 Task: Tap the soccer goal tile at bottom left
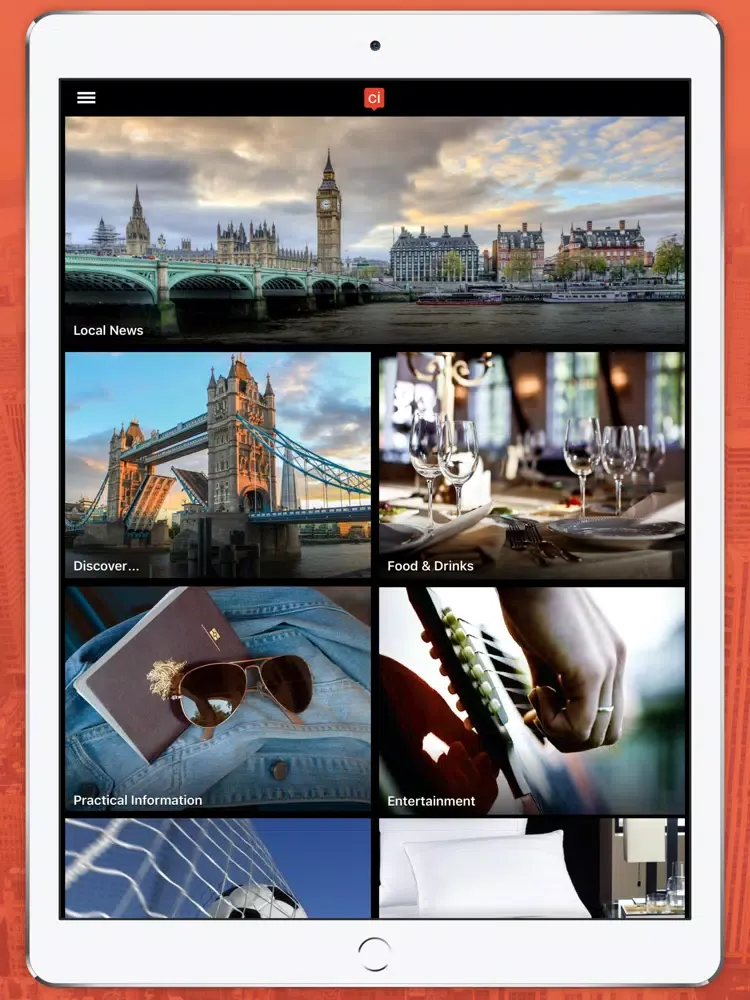tap(217, 870)
